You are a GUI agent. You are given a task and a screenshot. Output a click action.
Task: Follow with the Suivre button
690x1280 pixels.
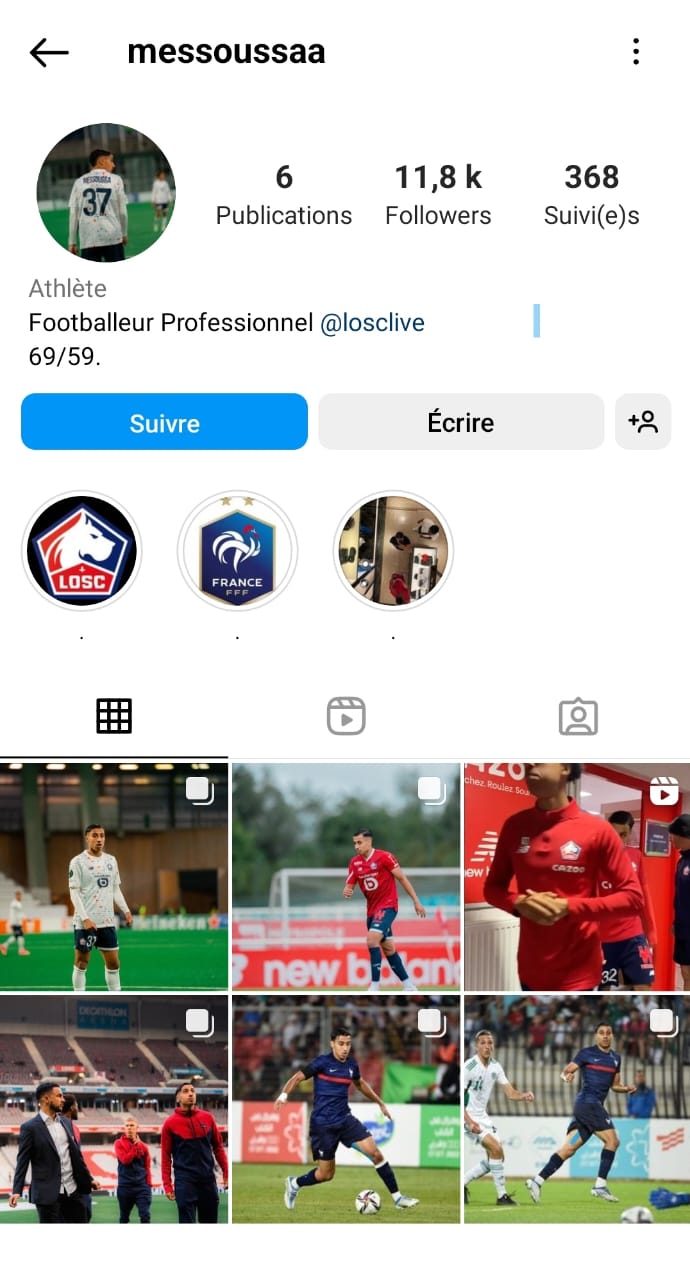(x=164, y=422)
